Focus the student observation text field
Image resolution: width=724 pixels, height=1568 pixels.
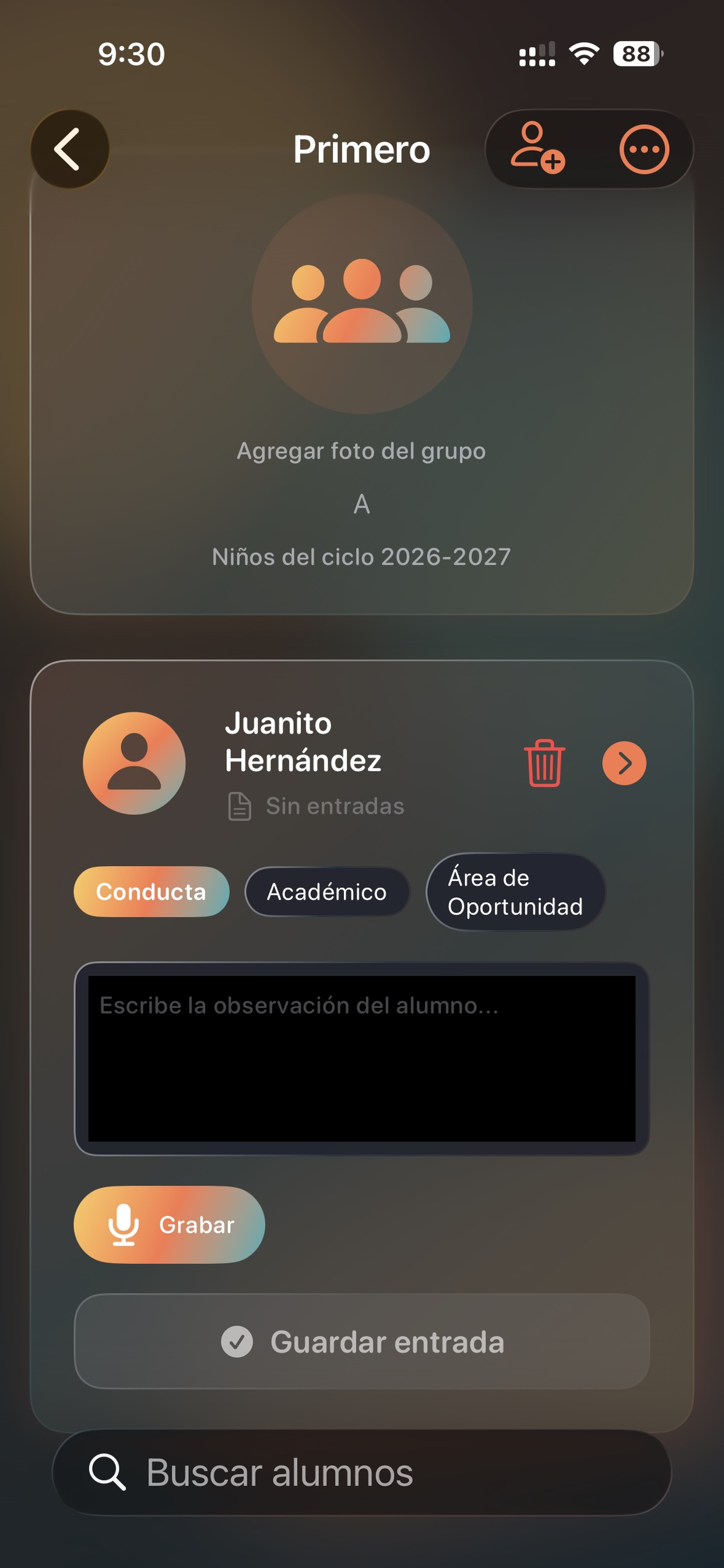coord(361,1058)
